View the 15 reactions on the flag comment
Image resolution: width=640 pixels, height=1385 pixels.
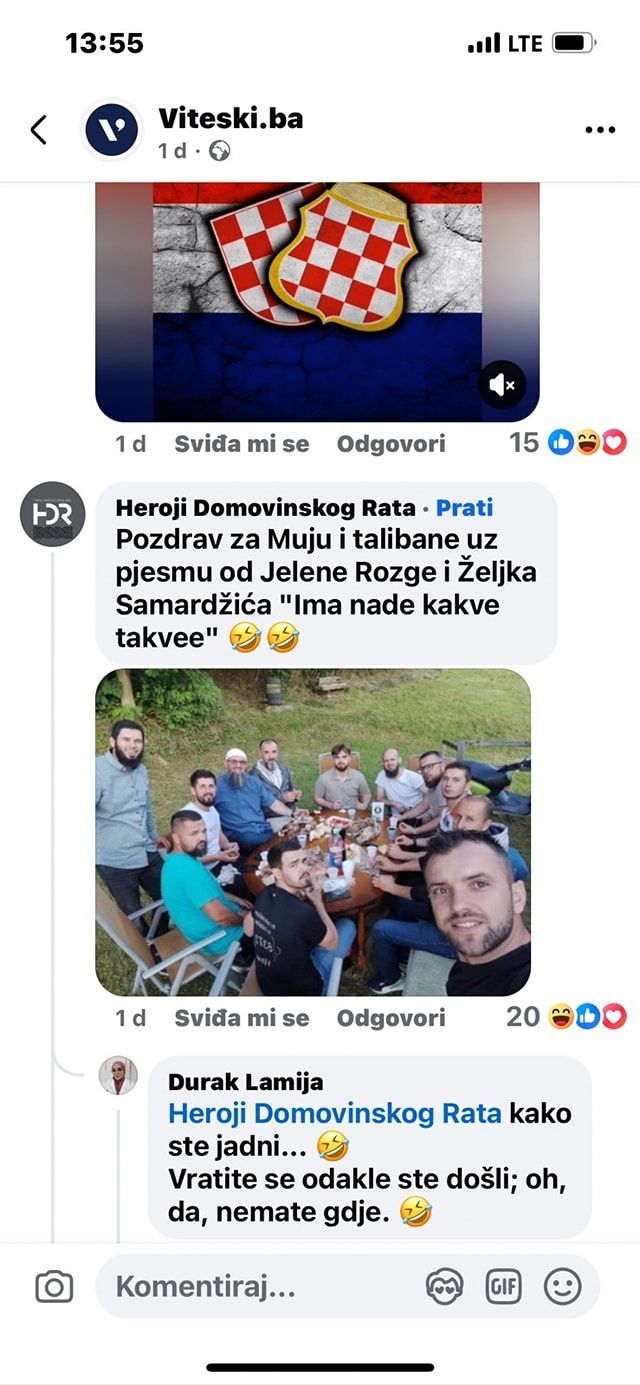click(x=568, y=443)
